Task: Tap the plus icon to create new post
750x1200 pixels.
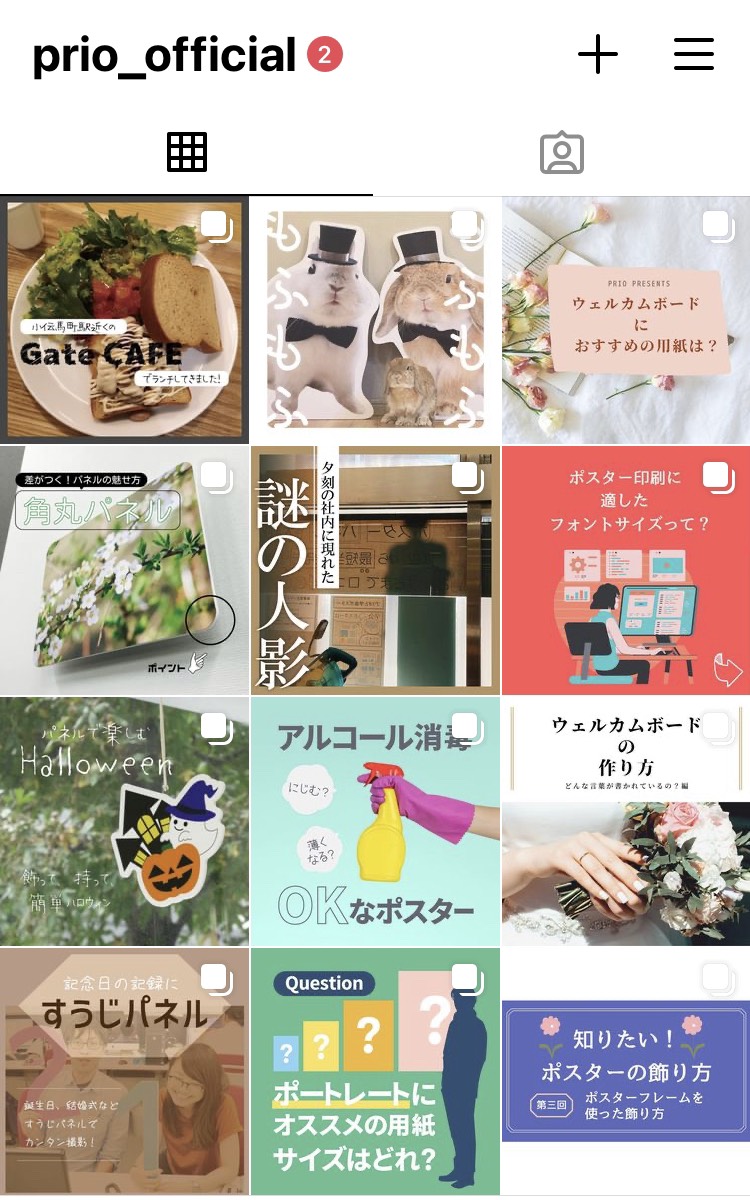Action: tap(598, 54)
